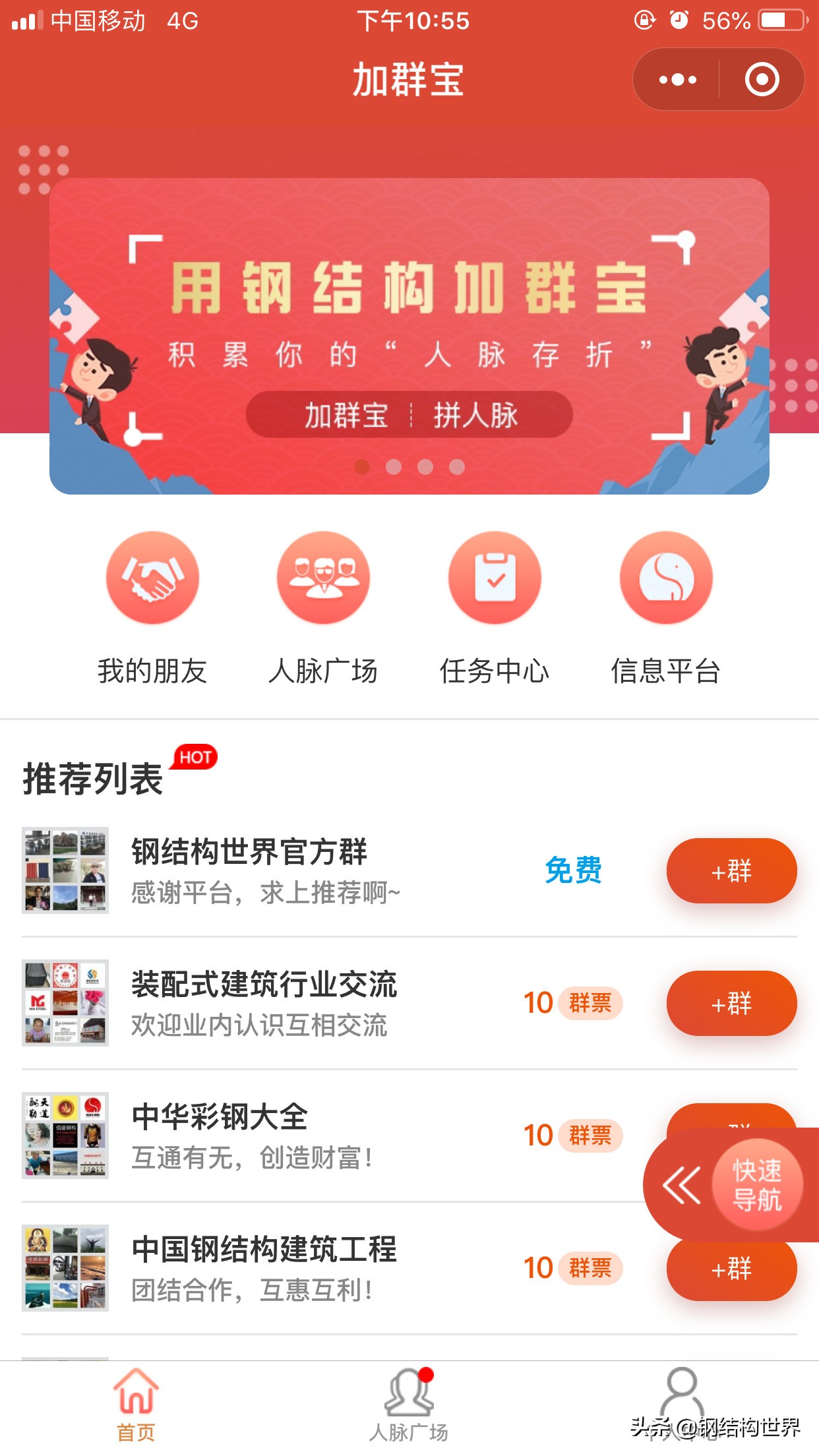Image resolution: width=819 pixels, height=1456 pixels.
Task: Tap the circular exit capsule button
Action: pos(762,79)
